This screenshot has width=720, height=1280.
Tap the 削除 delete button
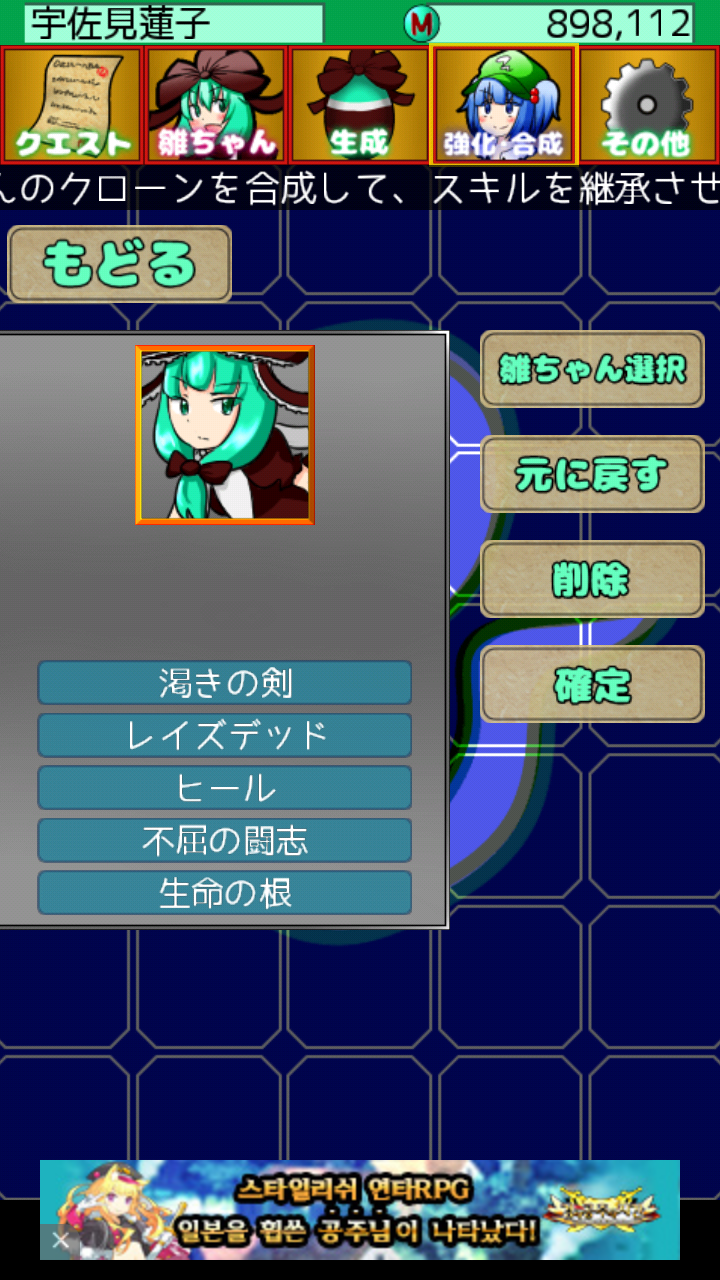[592, 579]
